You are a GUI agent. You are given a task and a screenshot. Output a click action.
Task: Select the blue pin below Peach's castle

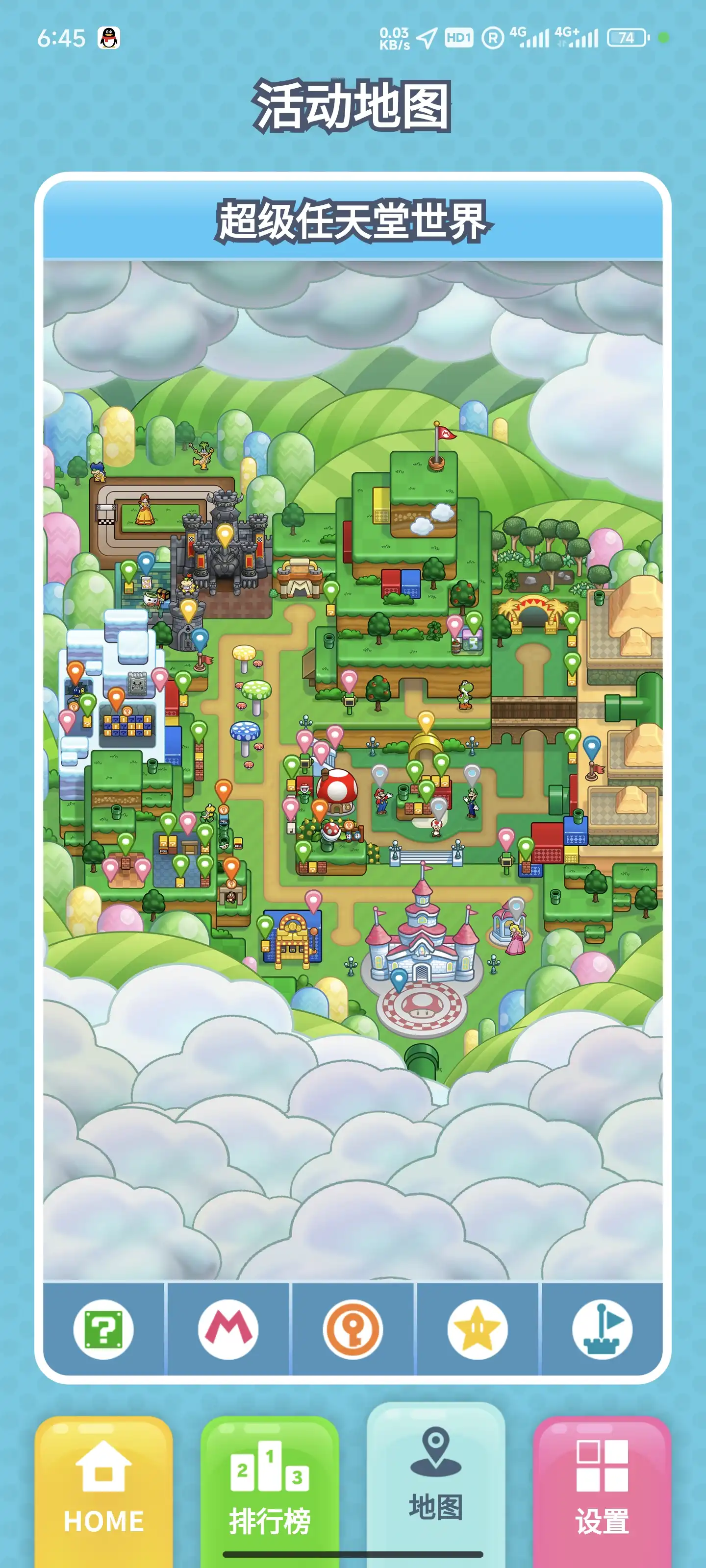coord(400,979)
